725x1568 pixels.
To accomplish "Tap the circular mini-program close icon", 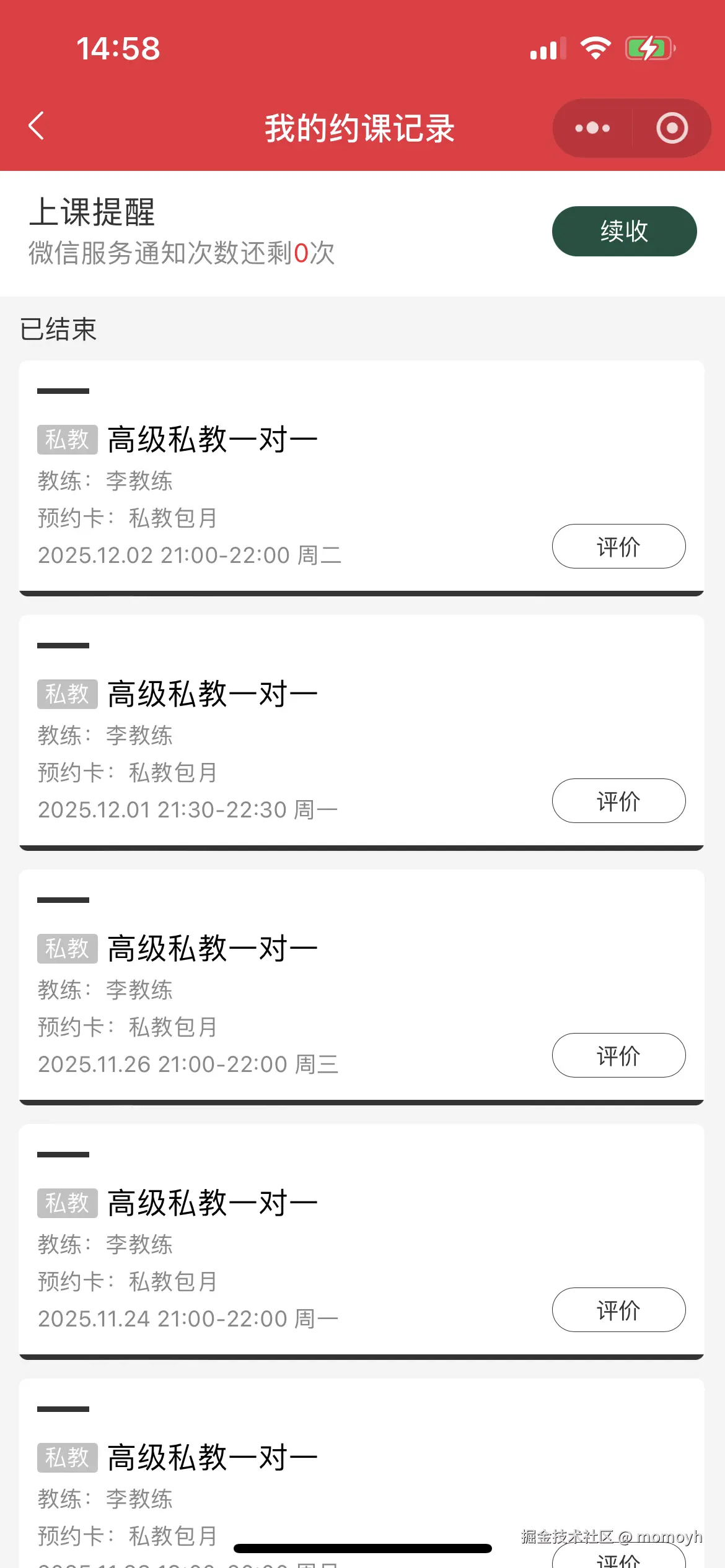I will click(671, 128).
